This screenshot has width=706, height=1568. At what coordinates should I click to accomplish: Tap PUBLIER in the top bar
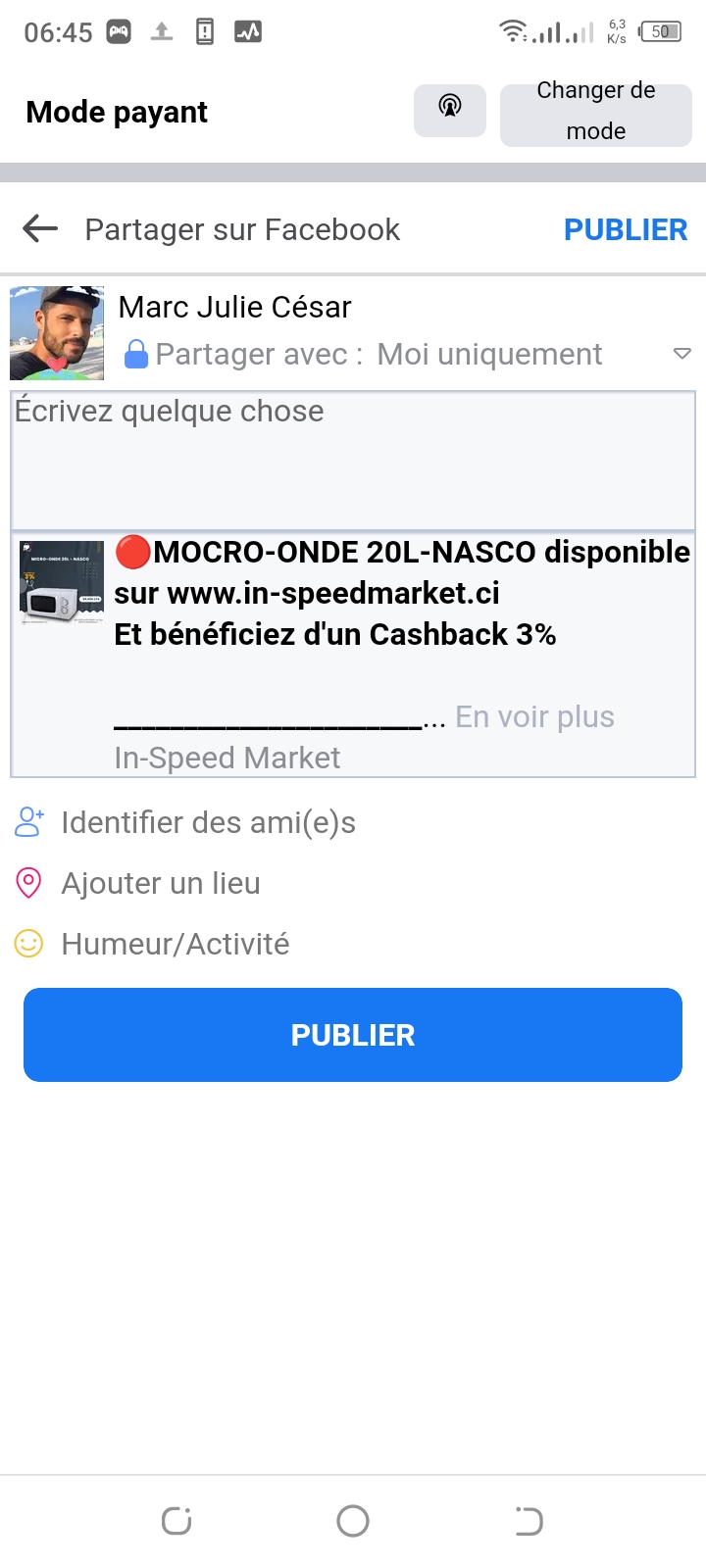[x=626, y=229]
